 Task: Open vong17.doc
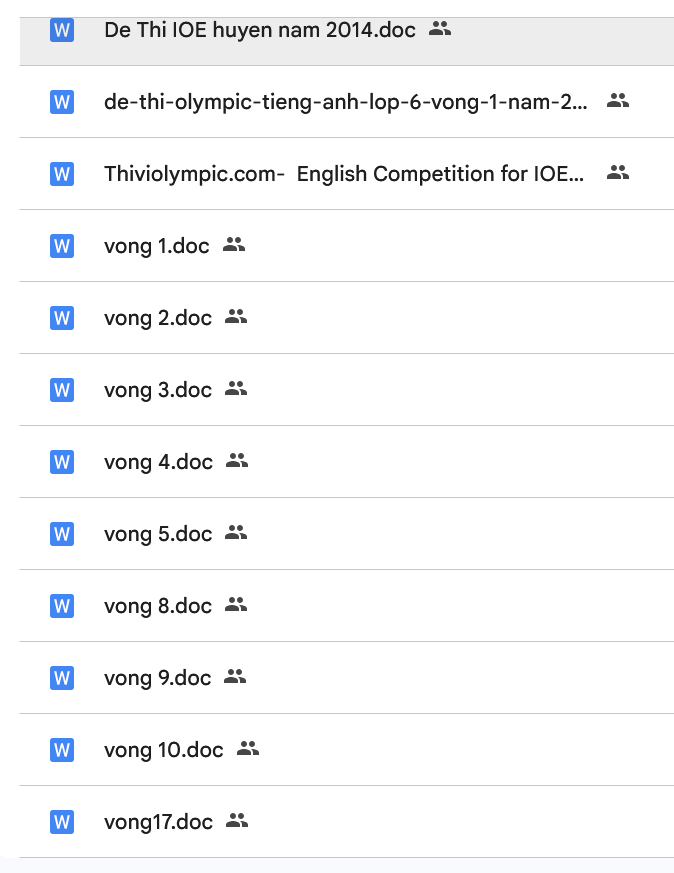pos(158,821)
